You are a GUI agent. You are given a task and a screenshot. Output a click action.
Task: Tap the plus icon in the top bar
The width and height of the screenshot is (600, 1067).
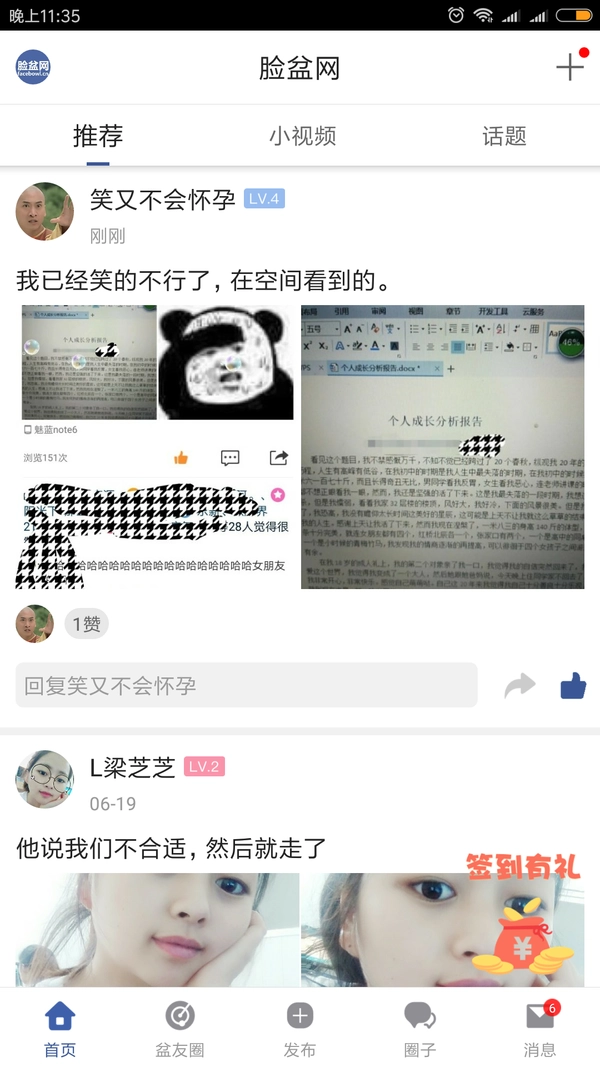pyautogui.click(x=569, y=67)
